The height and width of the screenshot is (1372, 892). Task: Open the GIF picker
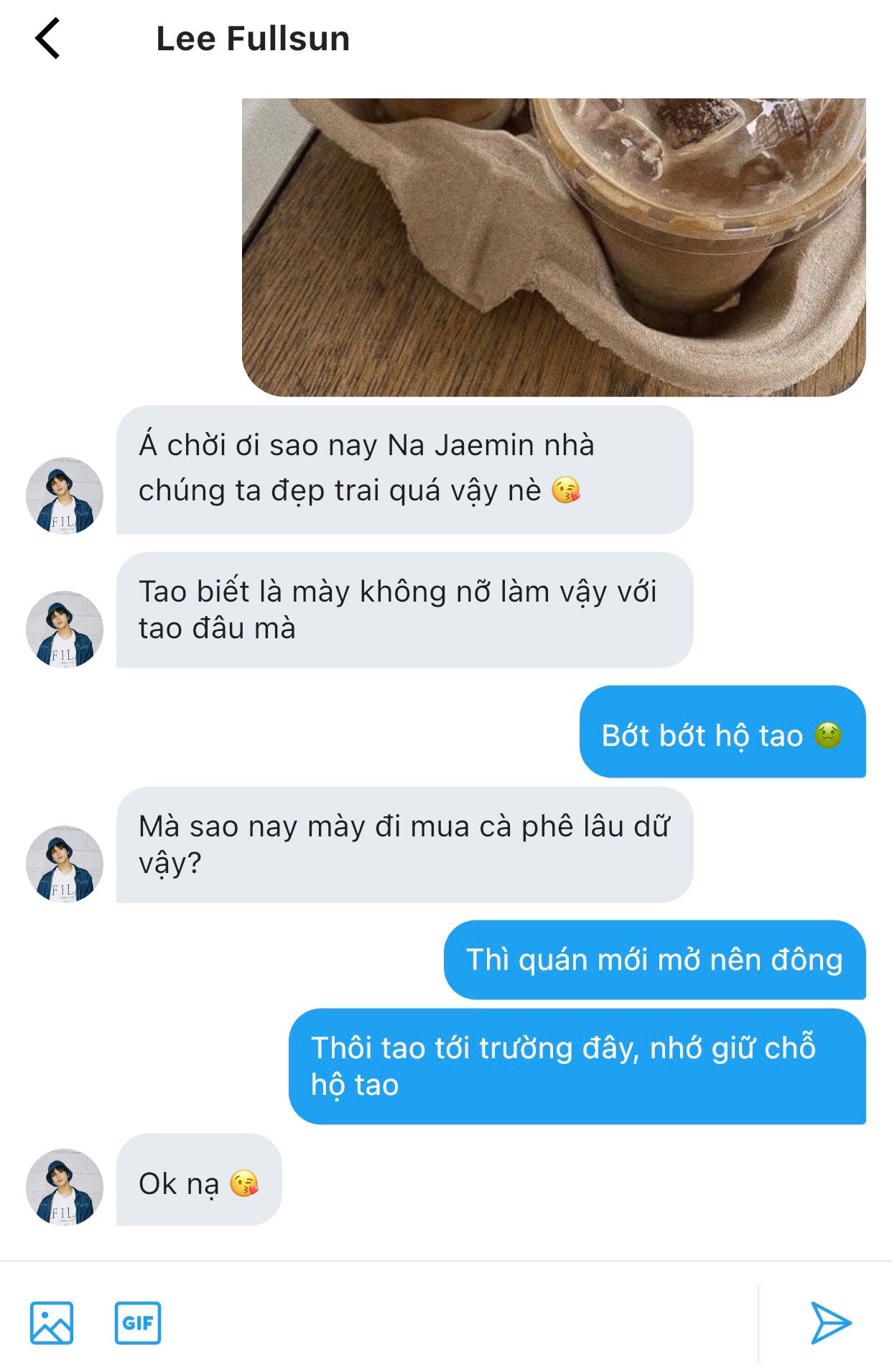coord(137,1322)
